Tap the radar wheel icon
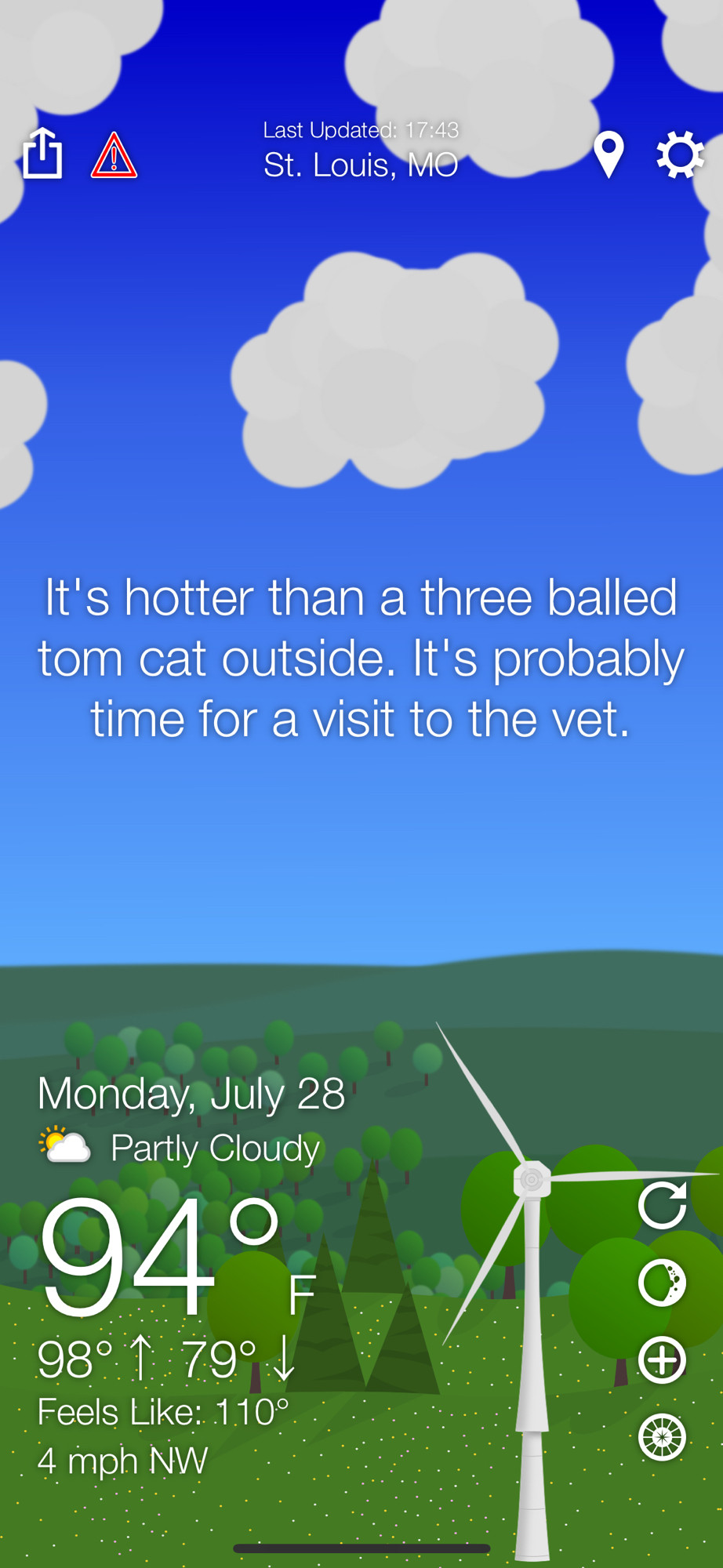This screenshot has height=1568, width=723. [x=663, y=1437]
